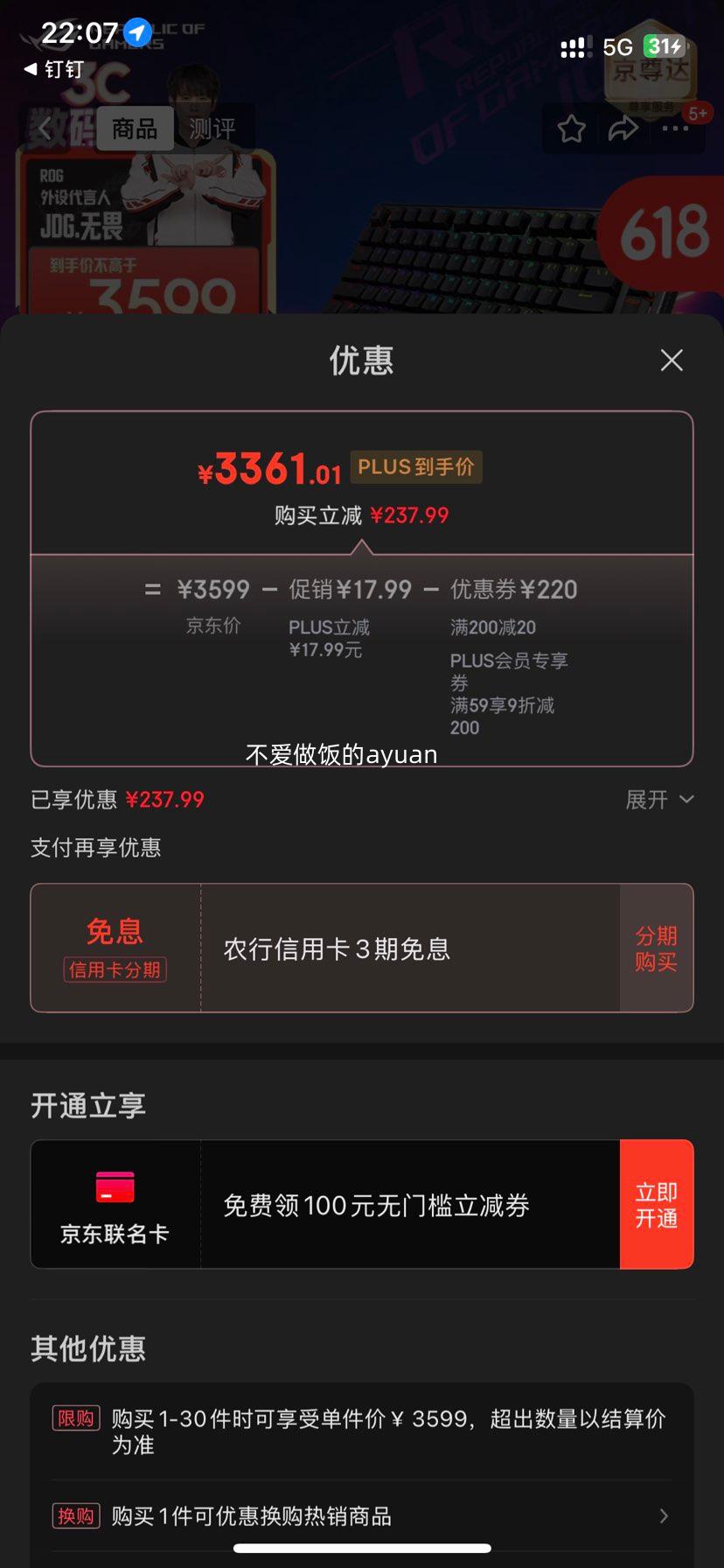Close the 优惠 discount sheet
The width and height of the screenshot is (724, 1568).
pyautogui.click(x=671, y=360)
